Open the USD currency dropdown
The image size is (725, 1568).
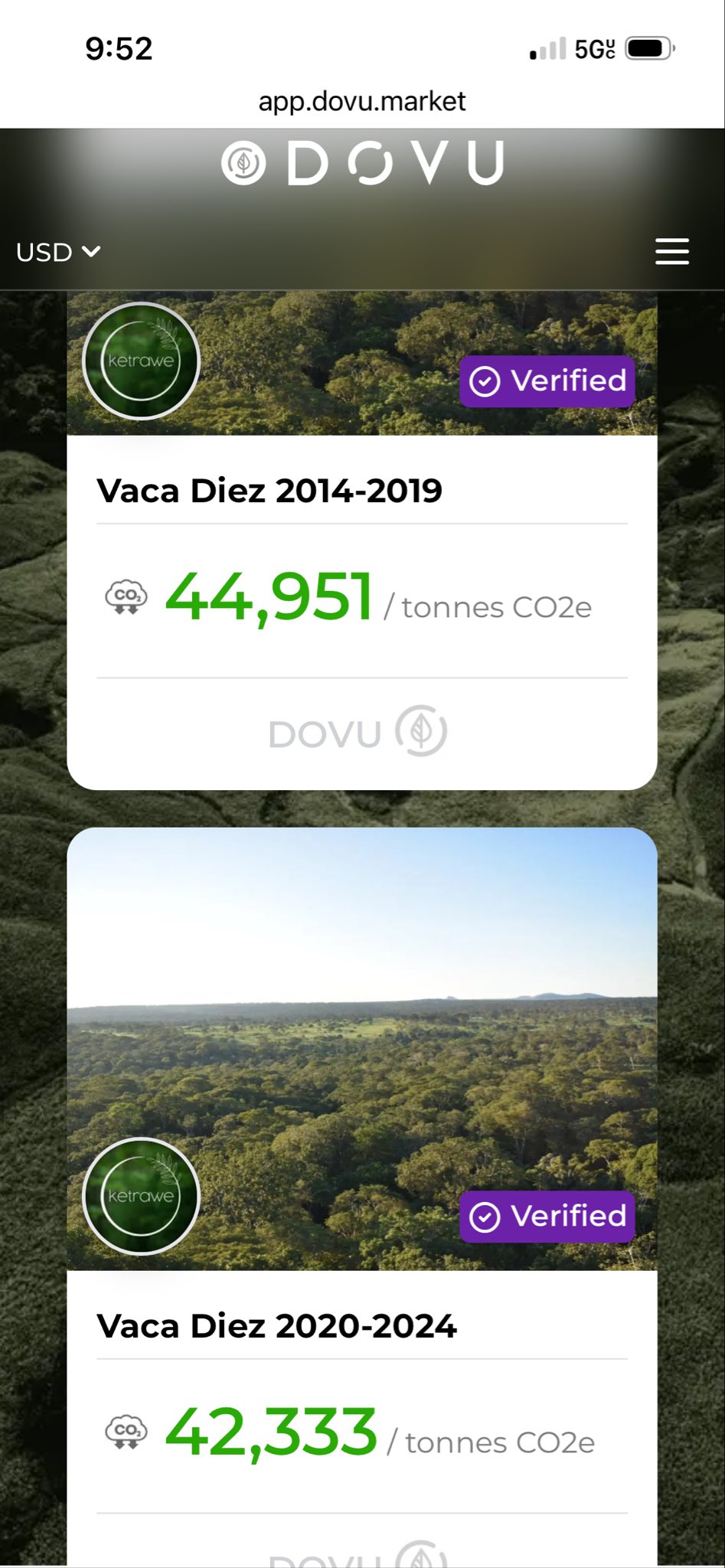point(58,252)
